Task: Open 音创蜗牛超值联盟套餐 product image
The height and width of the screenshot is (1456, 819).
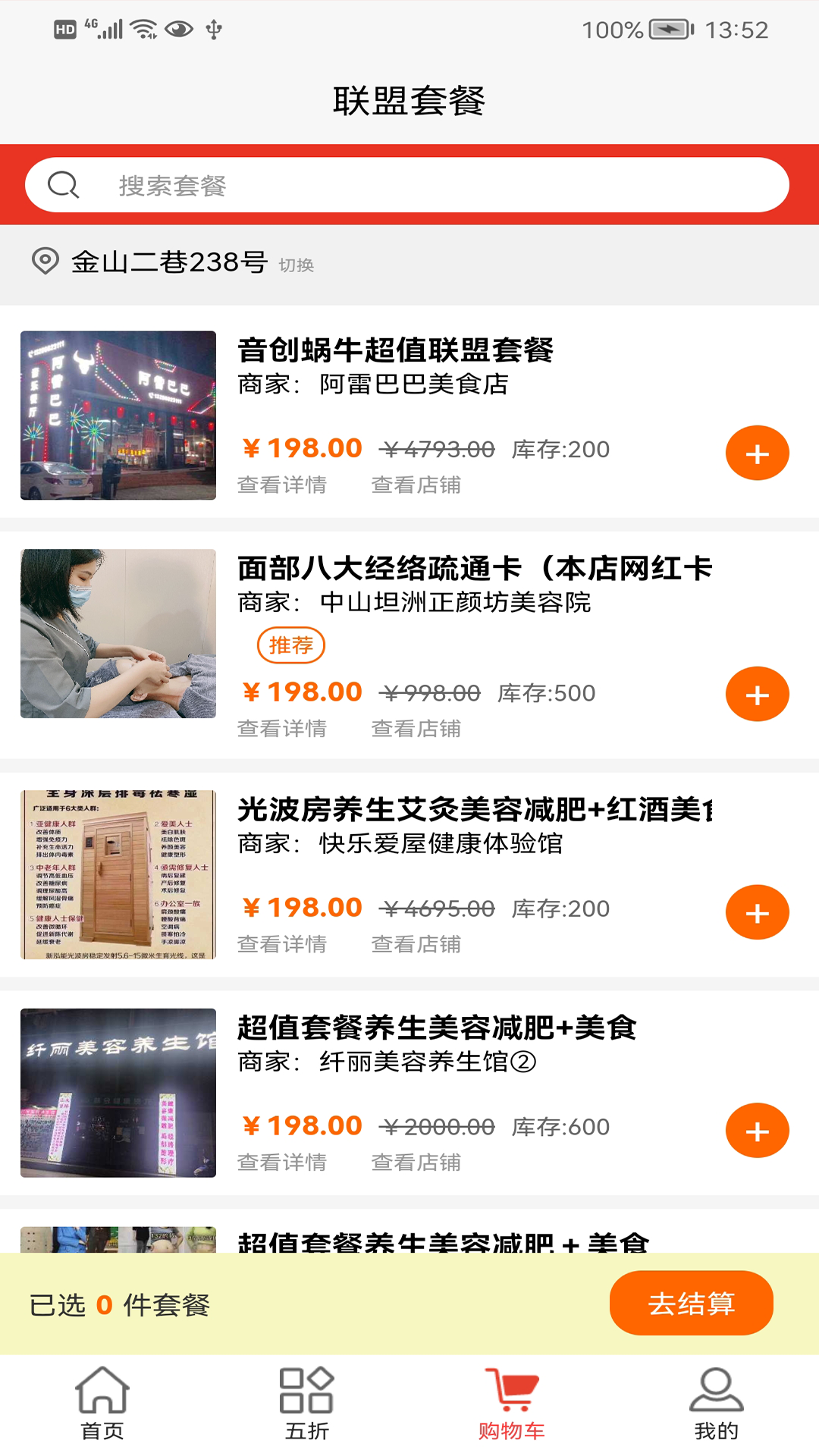Action: pyautogui.click(x=118, y=415)
